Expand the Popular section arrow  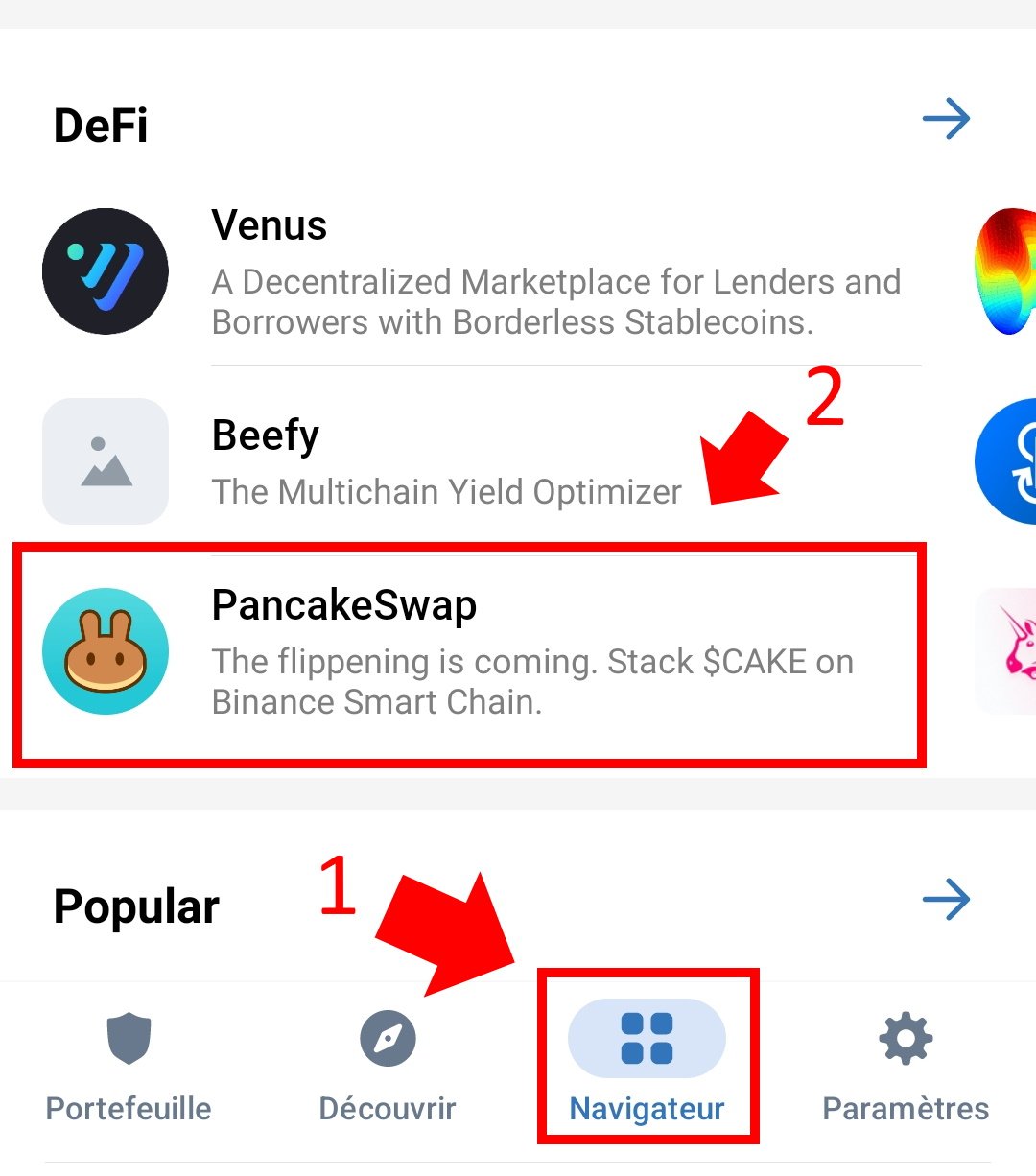[946, 900]
